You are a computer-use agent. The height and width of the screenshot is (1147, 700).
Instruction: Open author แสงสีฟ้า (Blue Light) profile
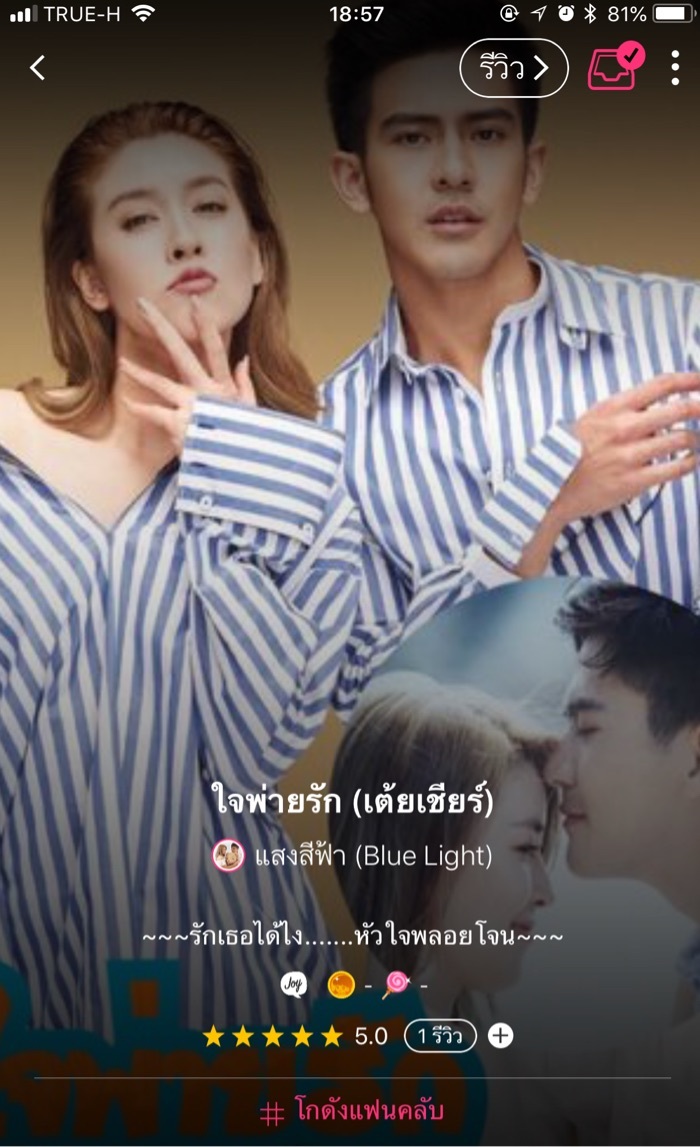click(x=353, y=856)
